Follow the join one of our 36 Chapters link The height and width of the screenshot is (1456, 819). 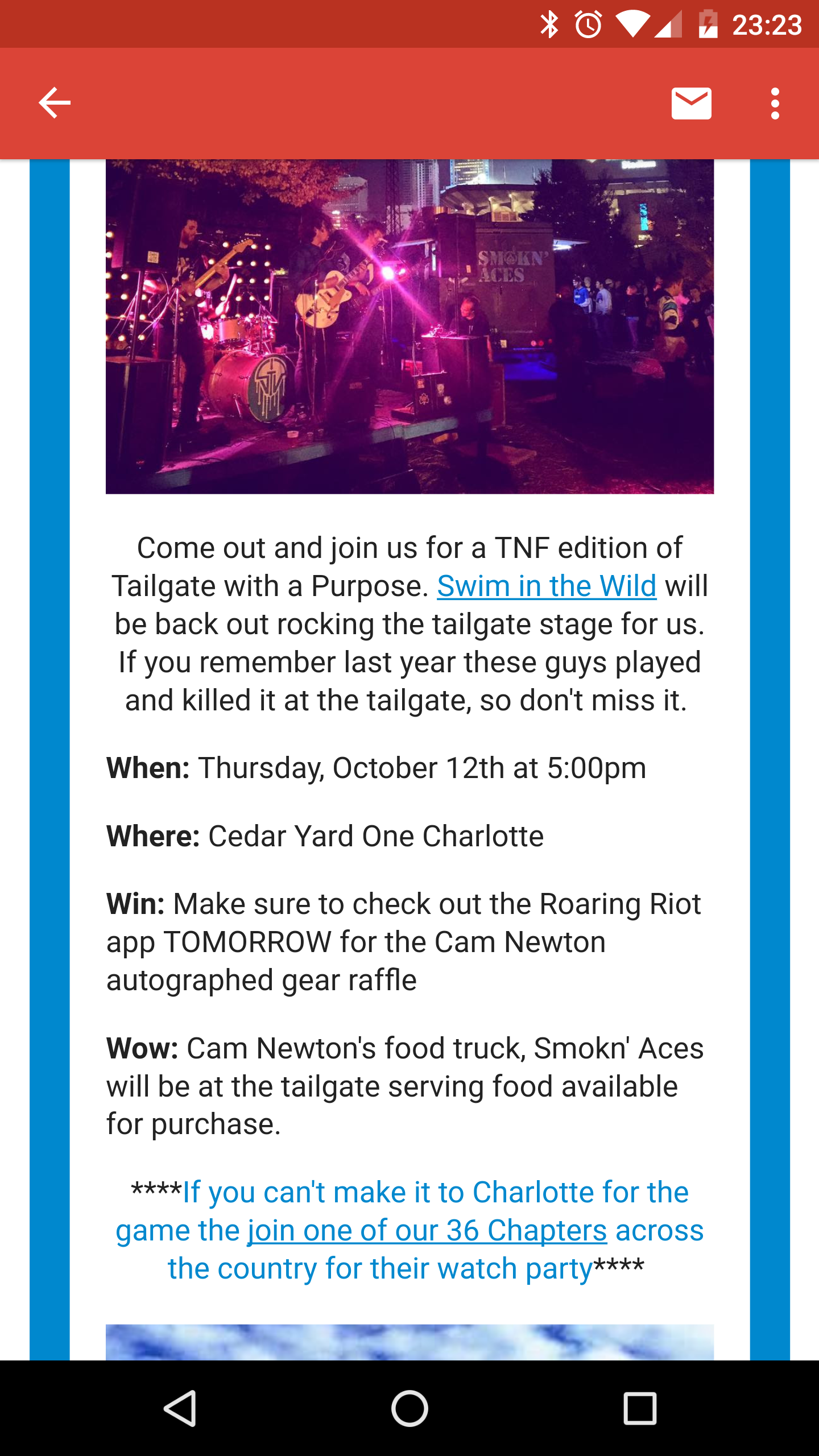(x=427, y=1230)
